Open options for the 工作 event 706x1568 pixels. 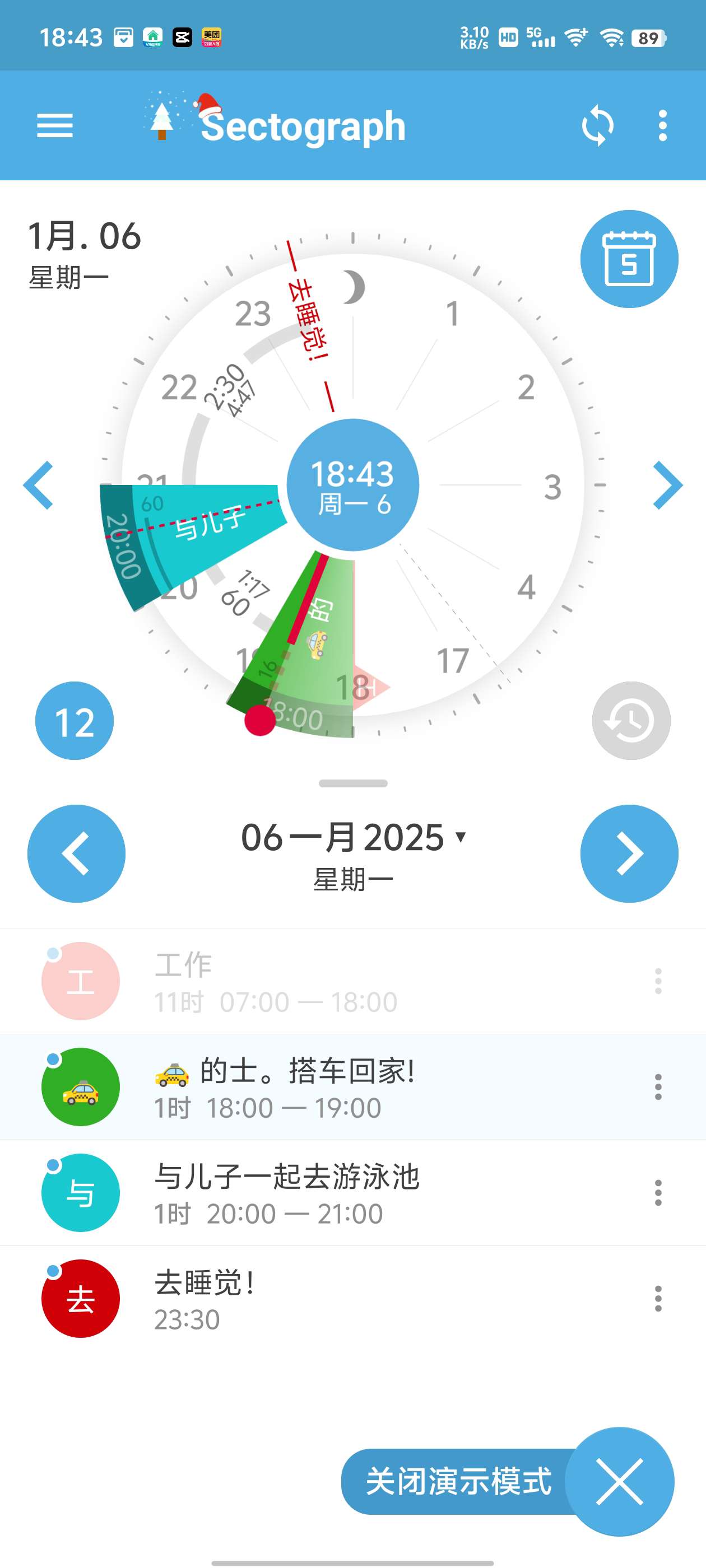point(658,981)
